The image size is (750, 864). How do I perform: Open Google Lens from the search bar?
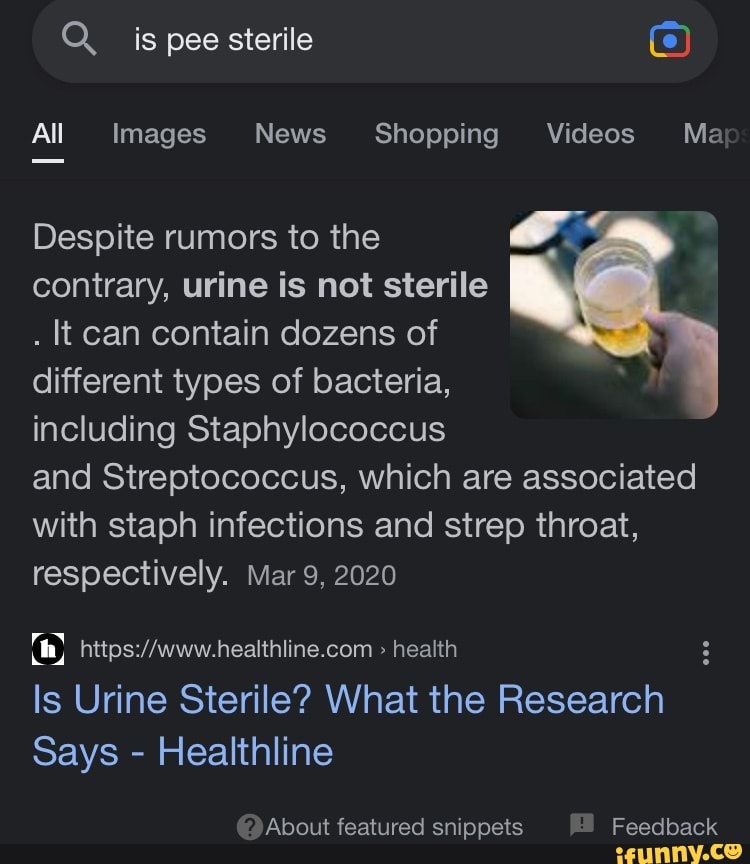(672, 41)
